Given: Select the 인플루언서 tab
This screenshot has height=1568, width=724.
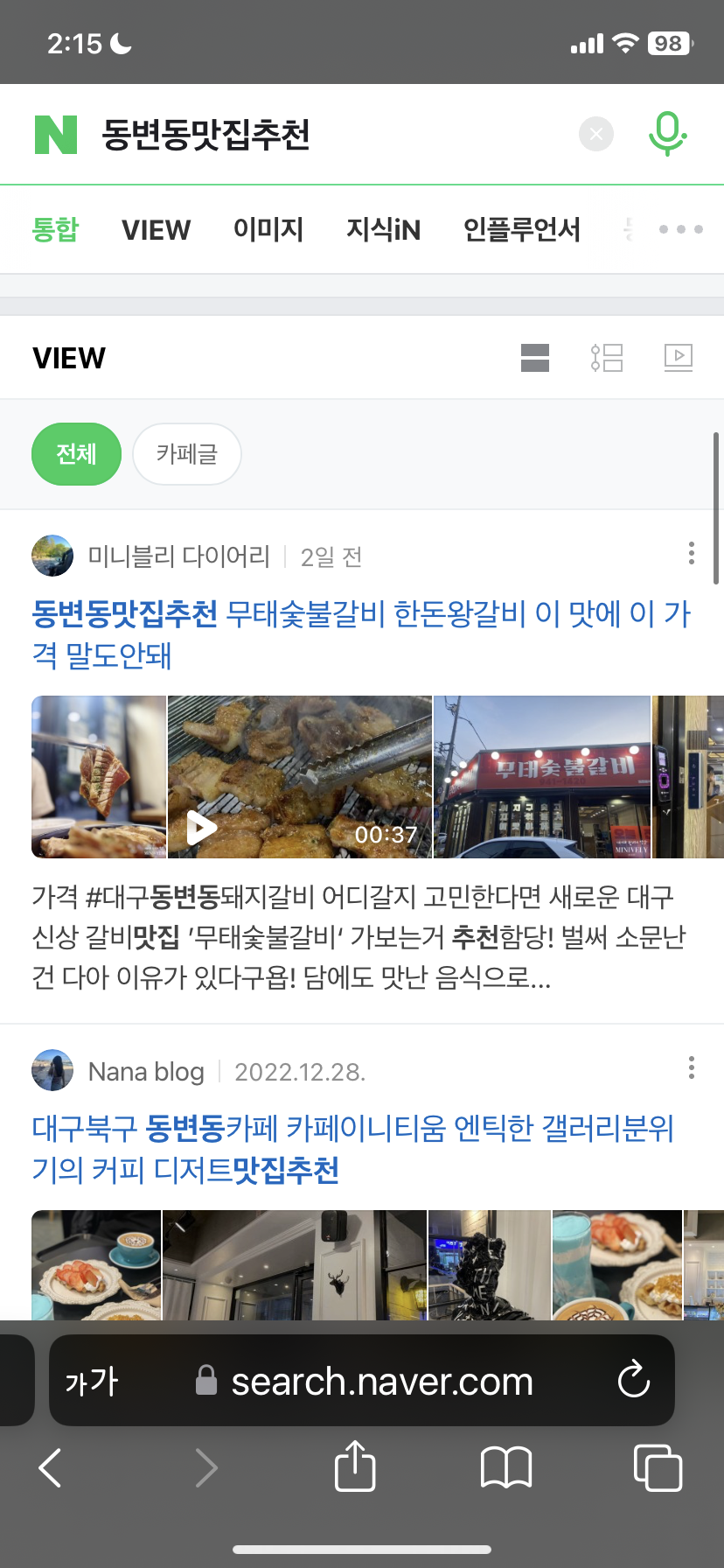Looking at the screenshot, I should click(x=521, y=230).
